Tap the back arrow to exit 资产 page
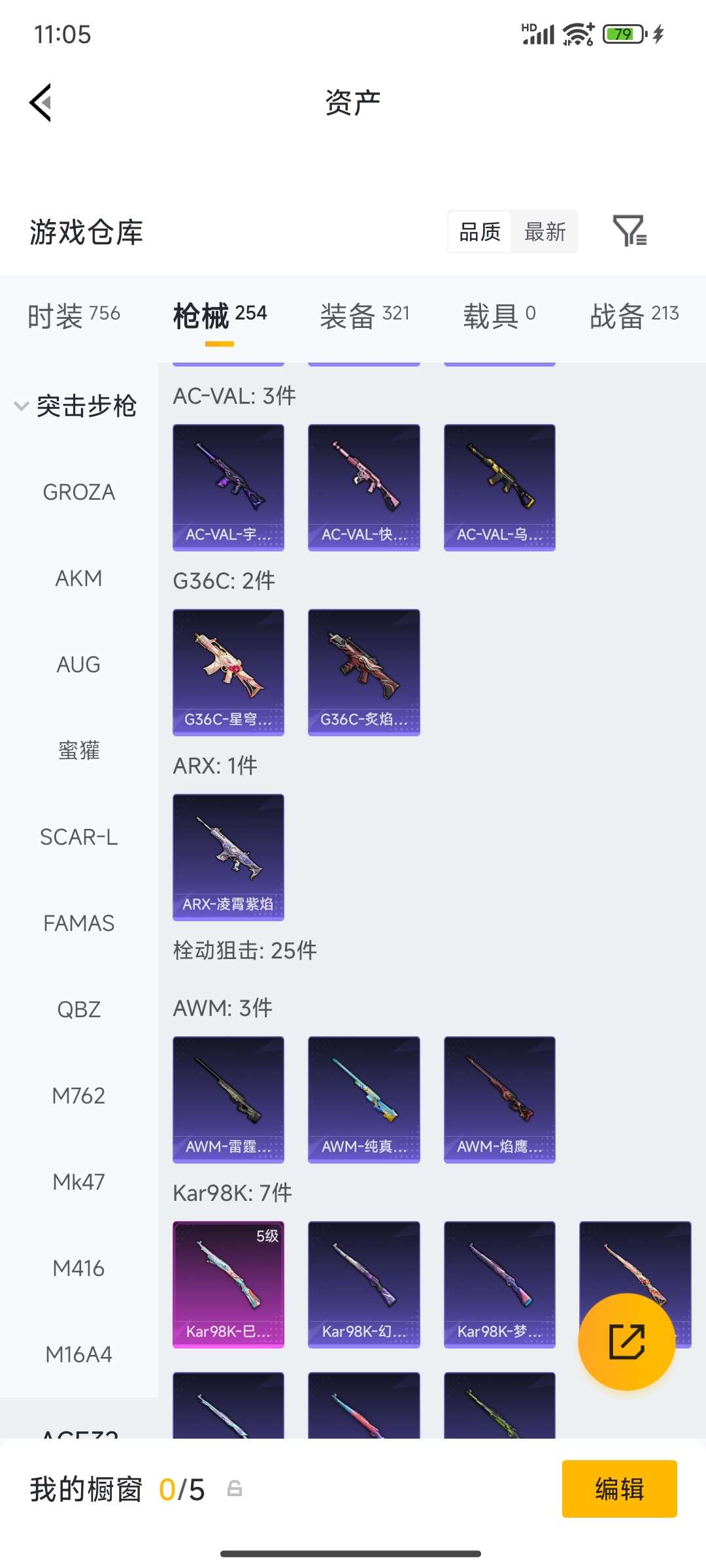 point(39,101)
